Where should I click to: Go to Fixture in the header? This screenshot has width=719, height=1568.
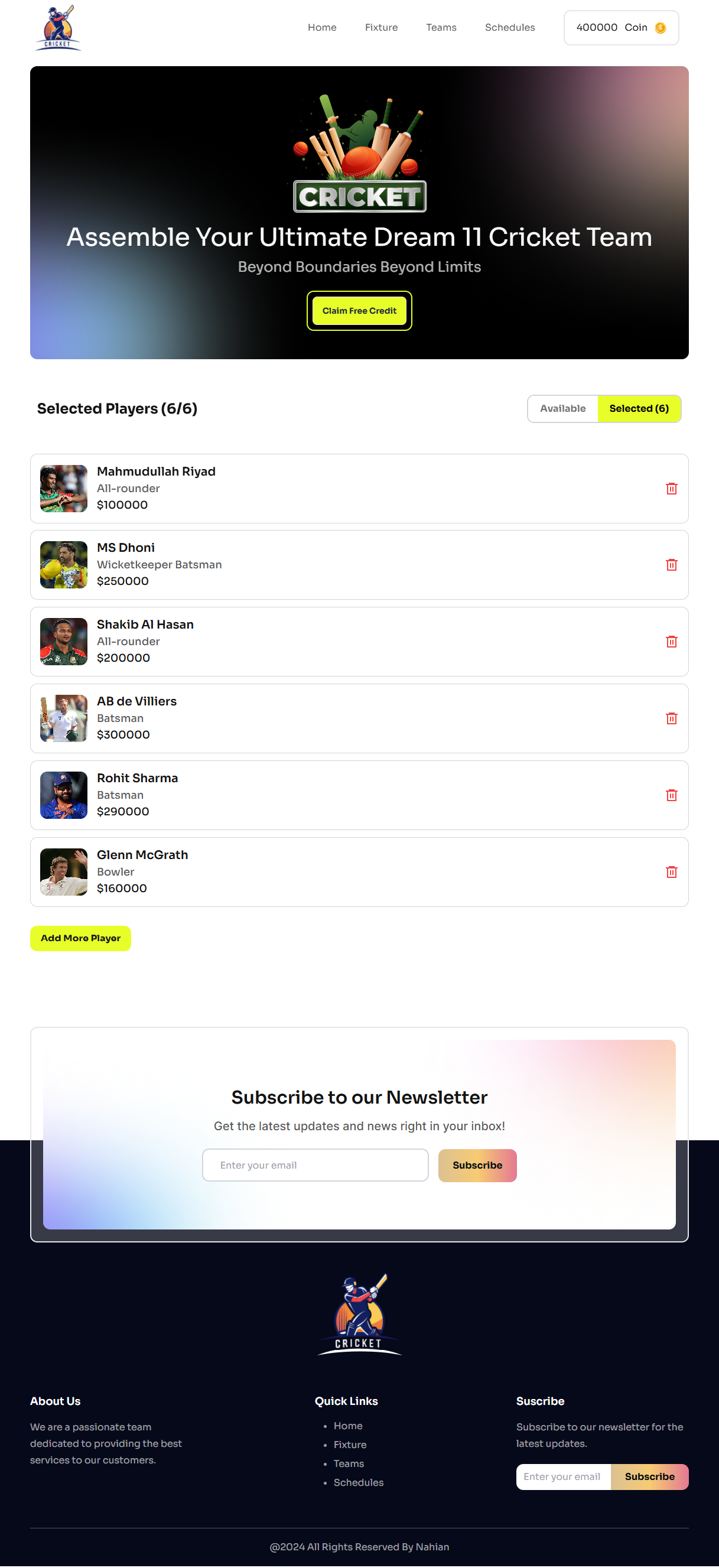[x=381, y=27]
